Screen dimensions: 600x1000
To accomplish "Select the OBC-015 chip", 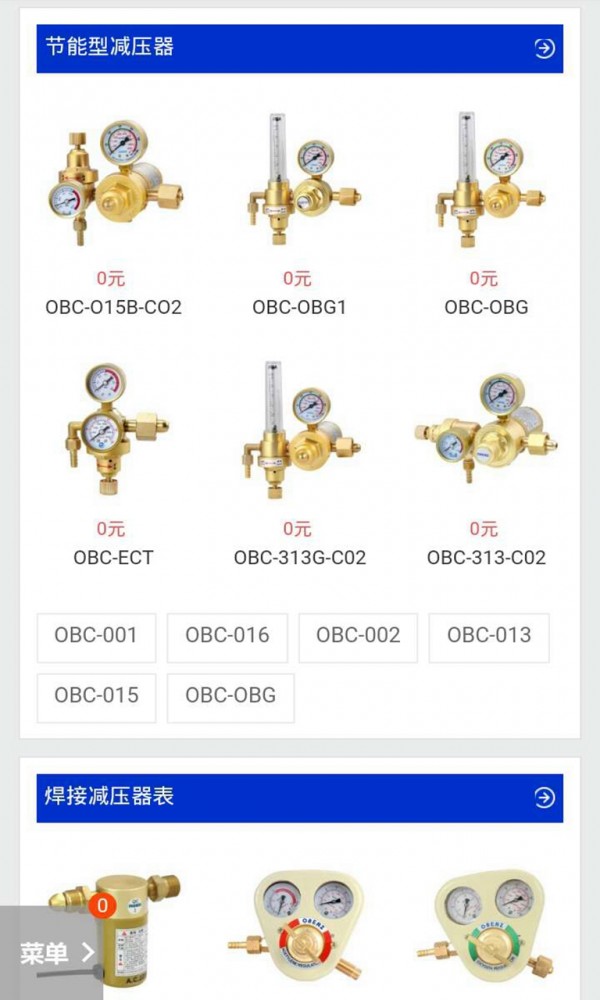I will pos(96,696).
